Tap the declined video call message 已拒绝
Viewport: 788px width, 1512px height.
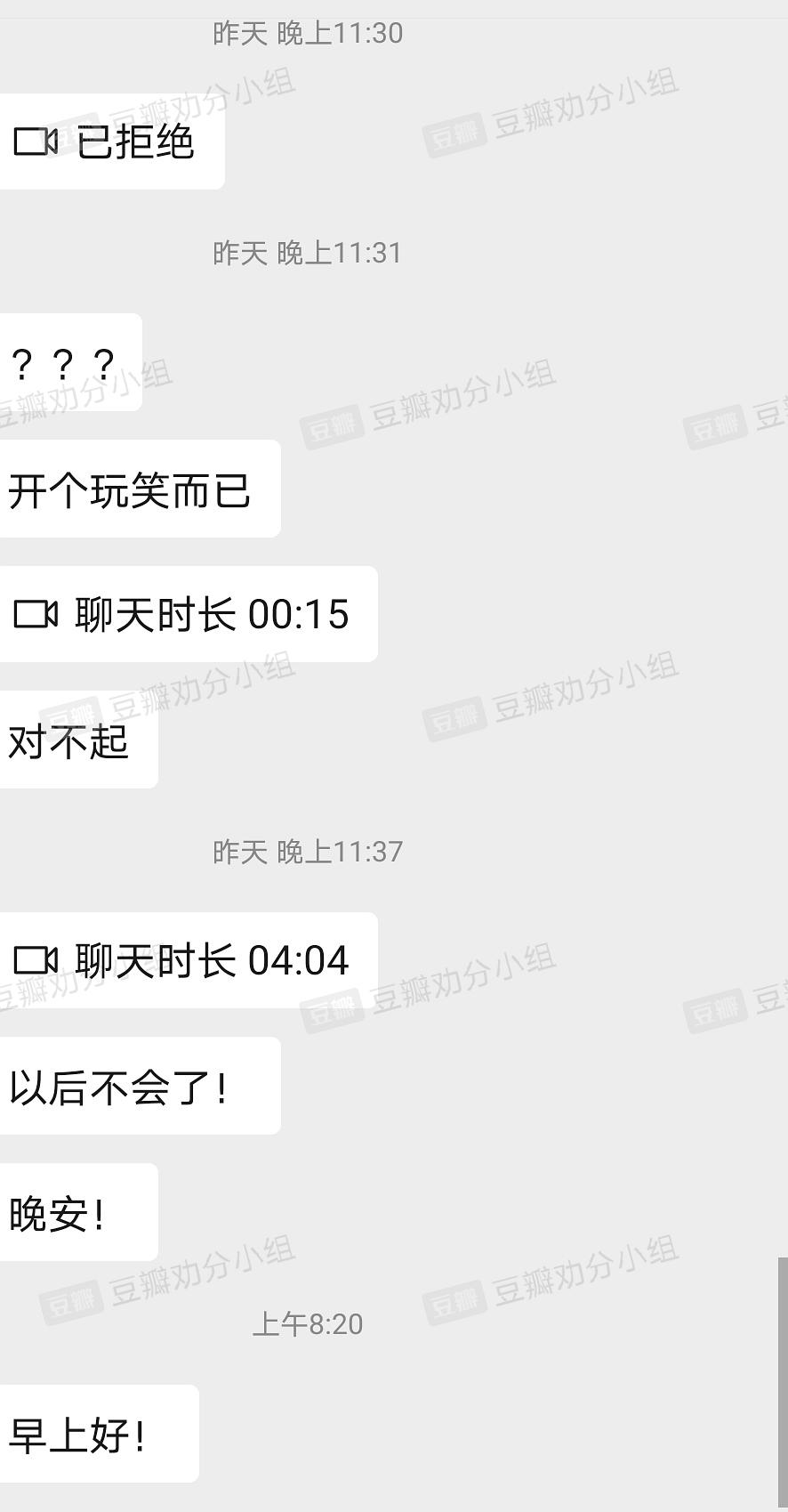coord(110,141)
